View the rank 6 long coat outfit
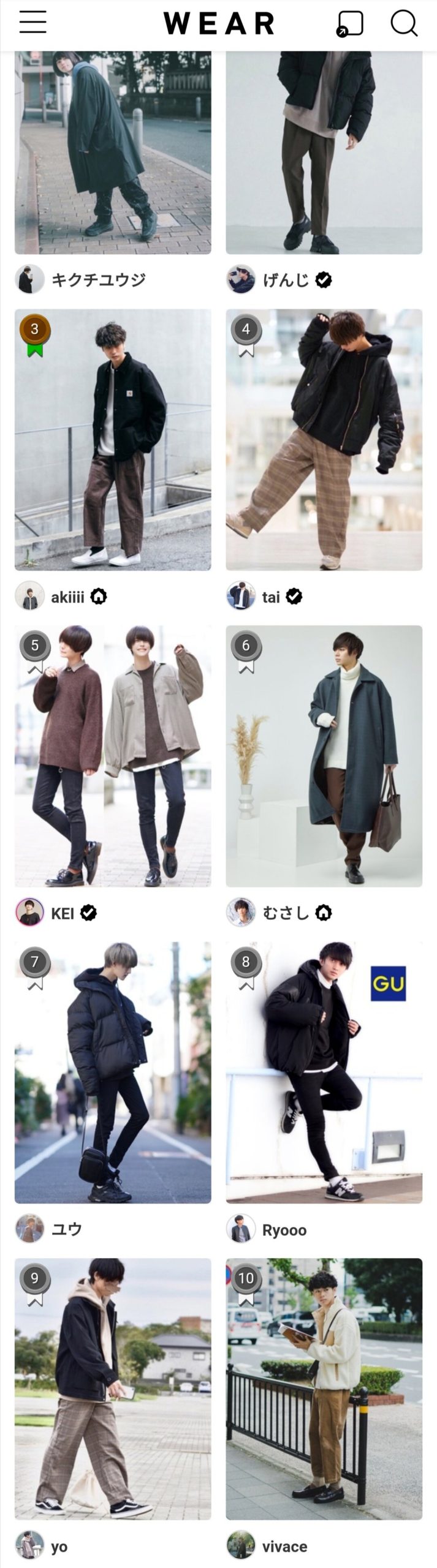 (324, 756)
